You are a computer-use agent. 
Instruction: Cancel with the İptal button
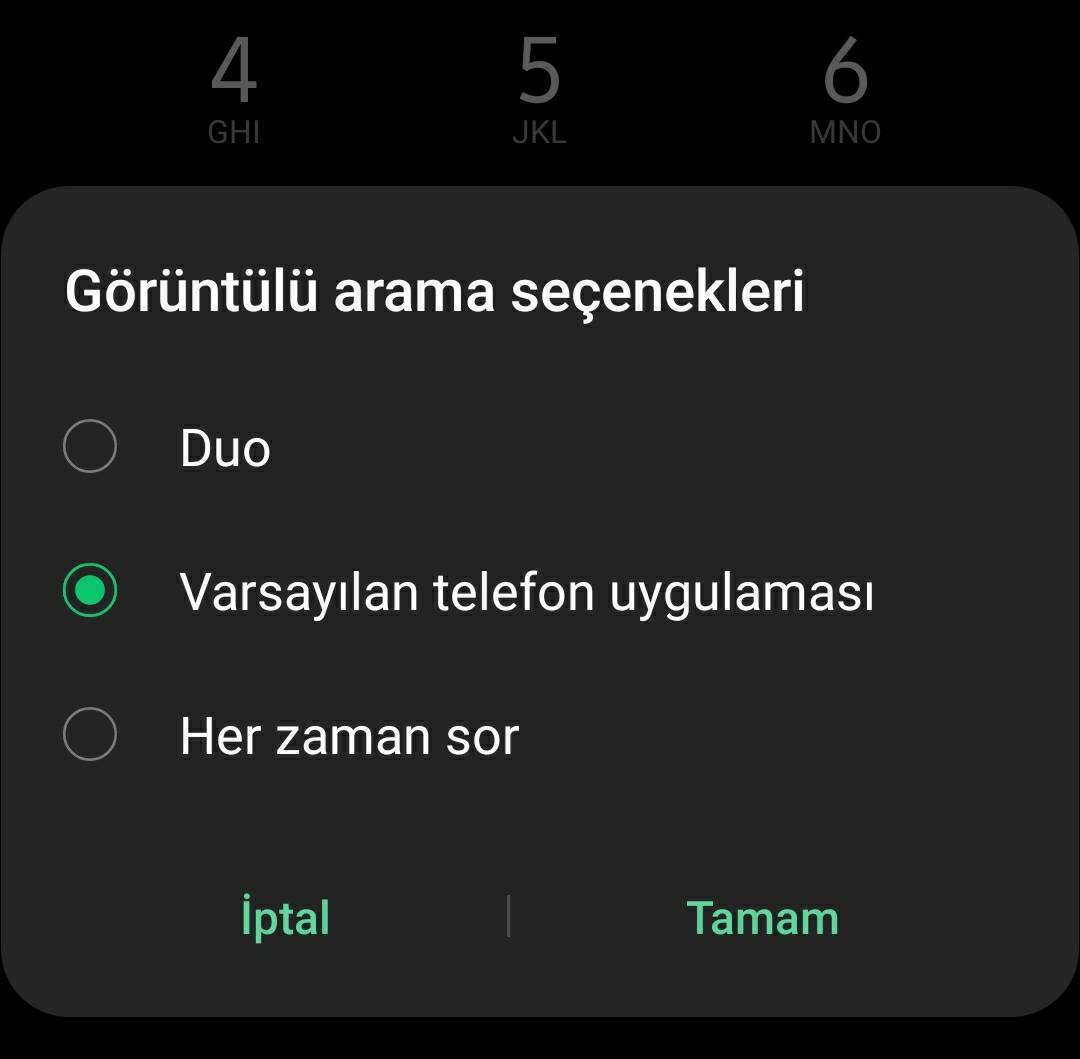pos(285,918)
